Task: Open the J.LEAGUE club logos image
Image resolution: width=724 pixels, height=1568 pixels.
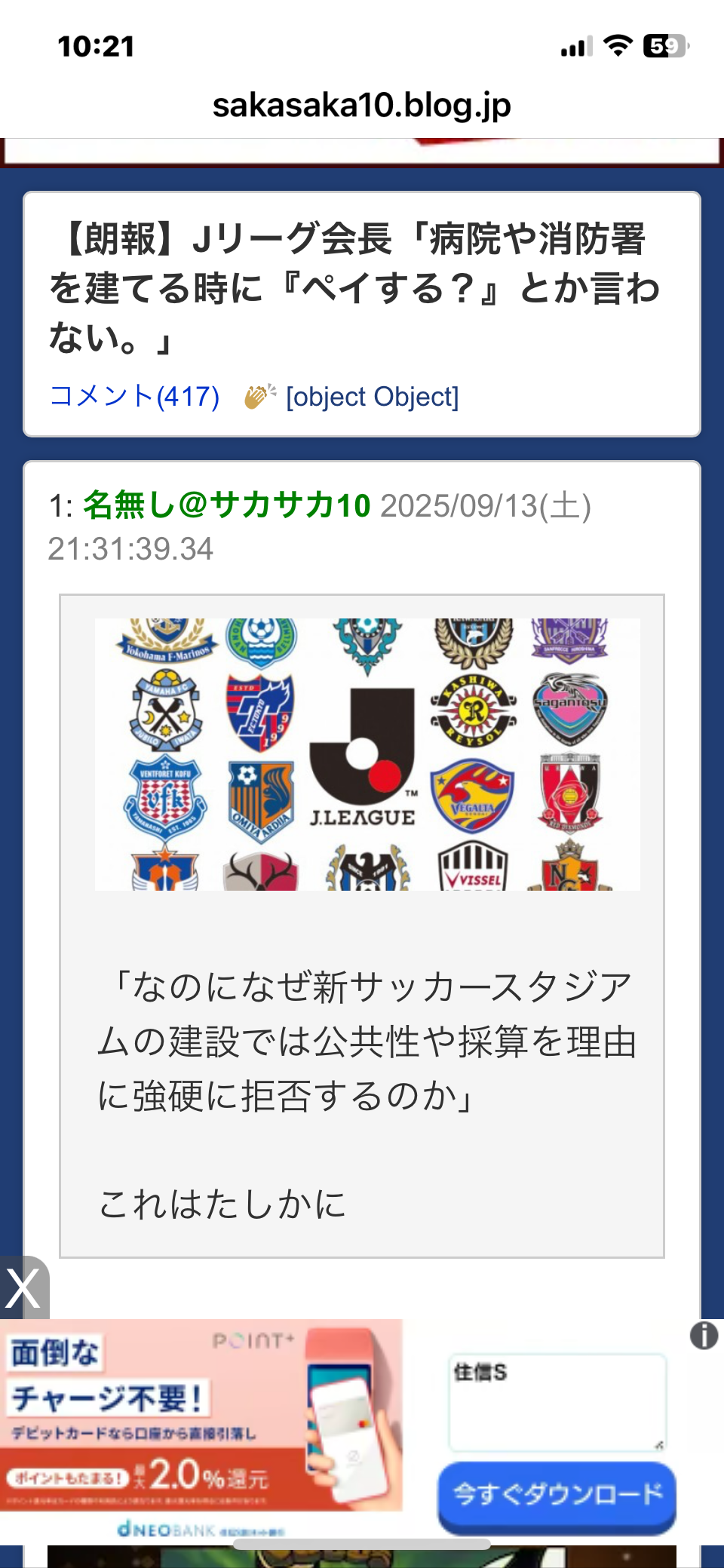Action: click(367, 754)
